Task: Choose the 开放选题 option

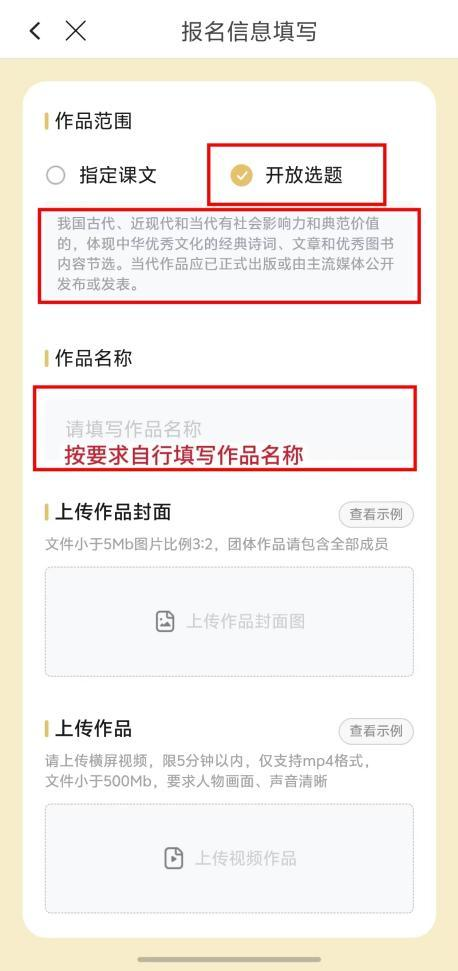Action: [287, 176]
